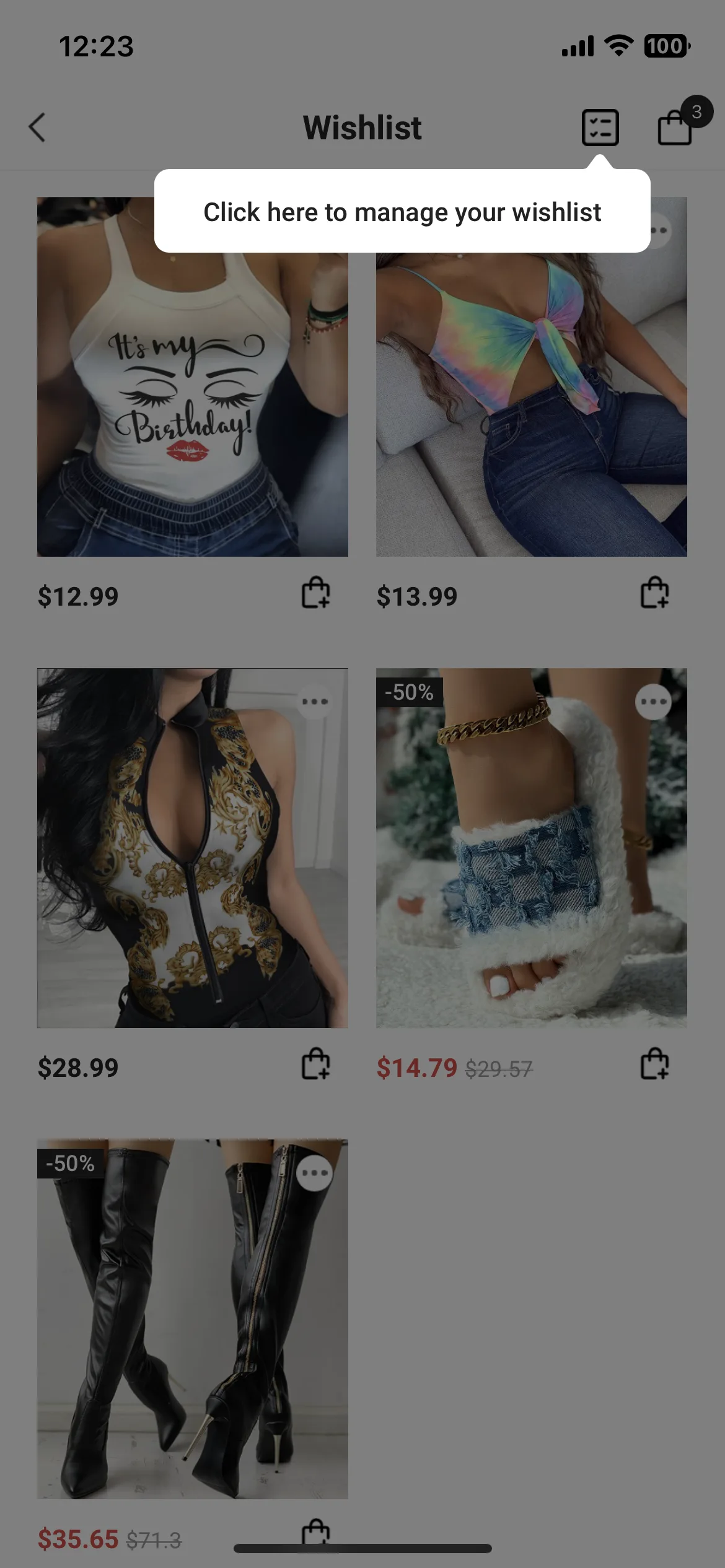Go back from the Wishlist
Image resolution: width=725 pixels, height=1568 pixels.
37,128
